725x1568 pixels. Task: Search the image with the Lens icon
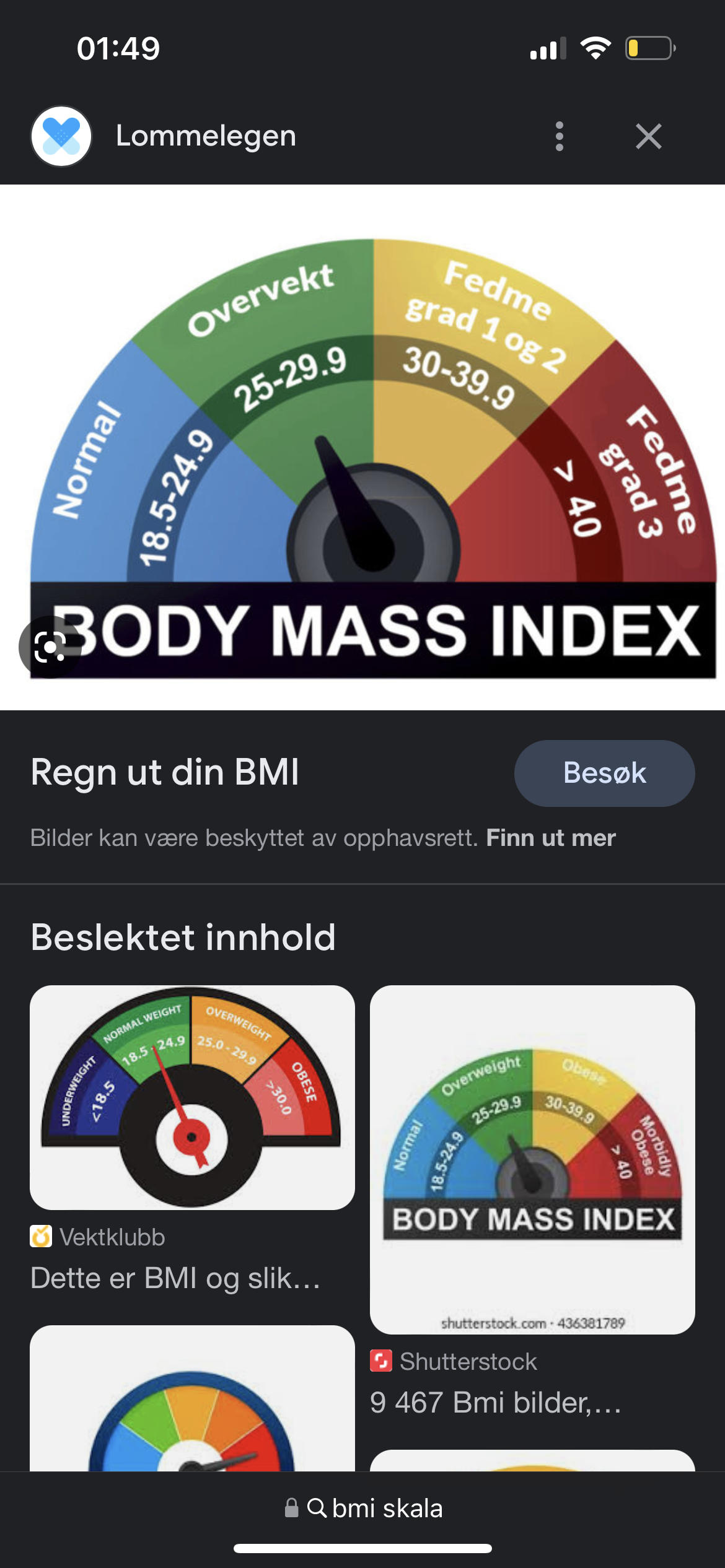(50, 647)
